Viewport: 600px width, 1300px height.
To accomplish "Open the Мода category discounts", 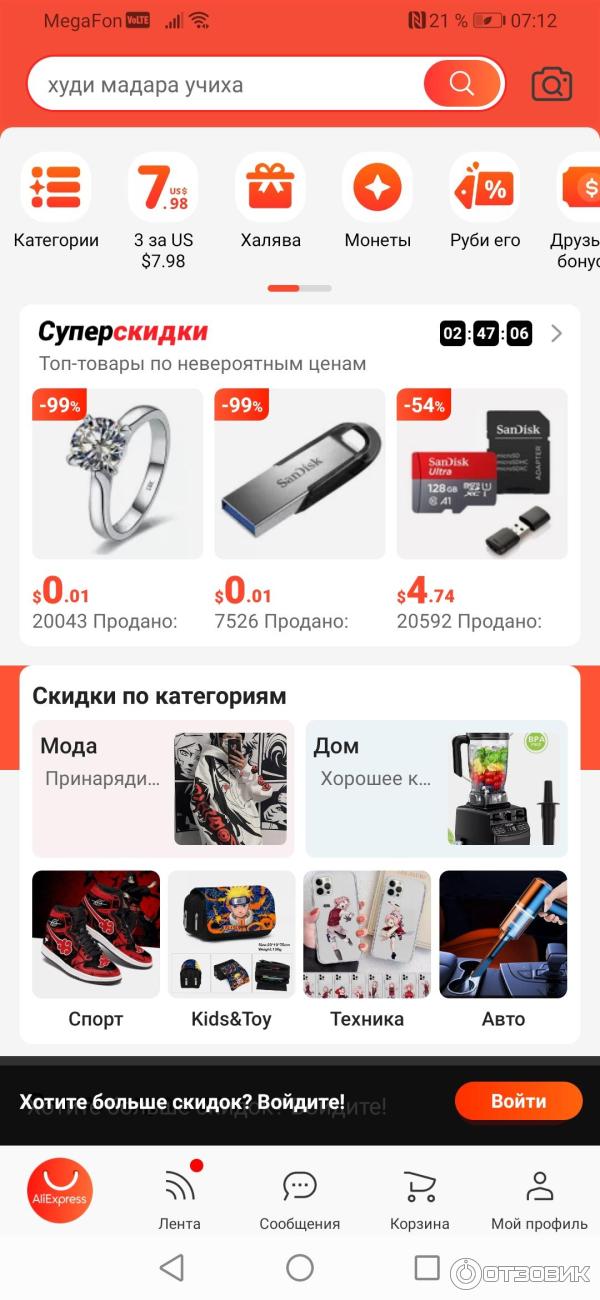I will click(163, 788).
